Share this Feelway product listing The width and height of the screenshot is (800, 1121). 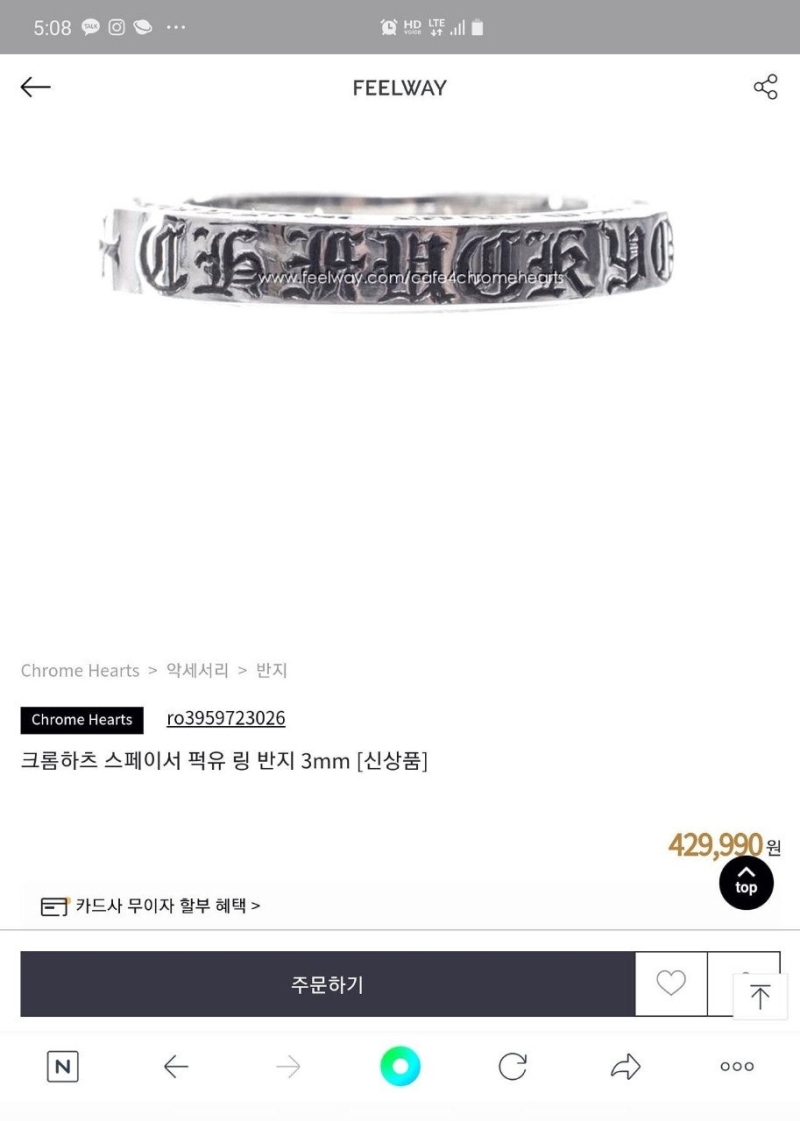coord(765,87)
